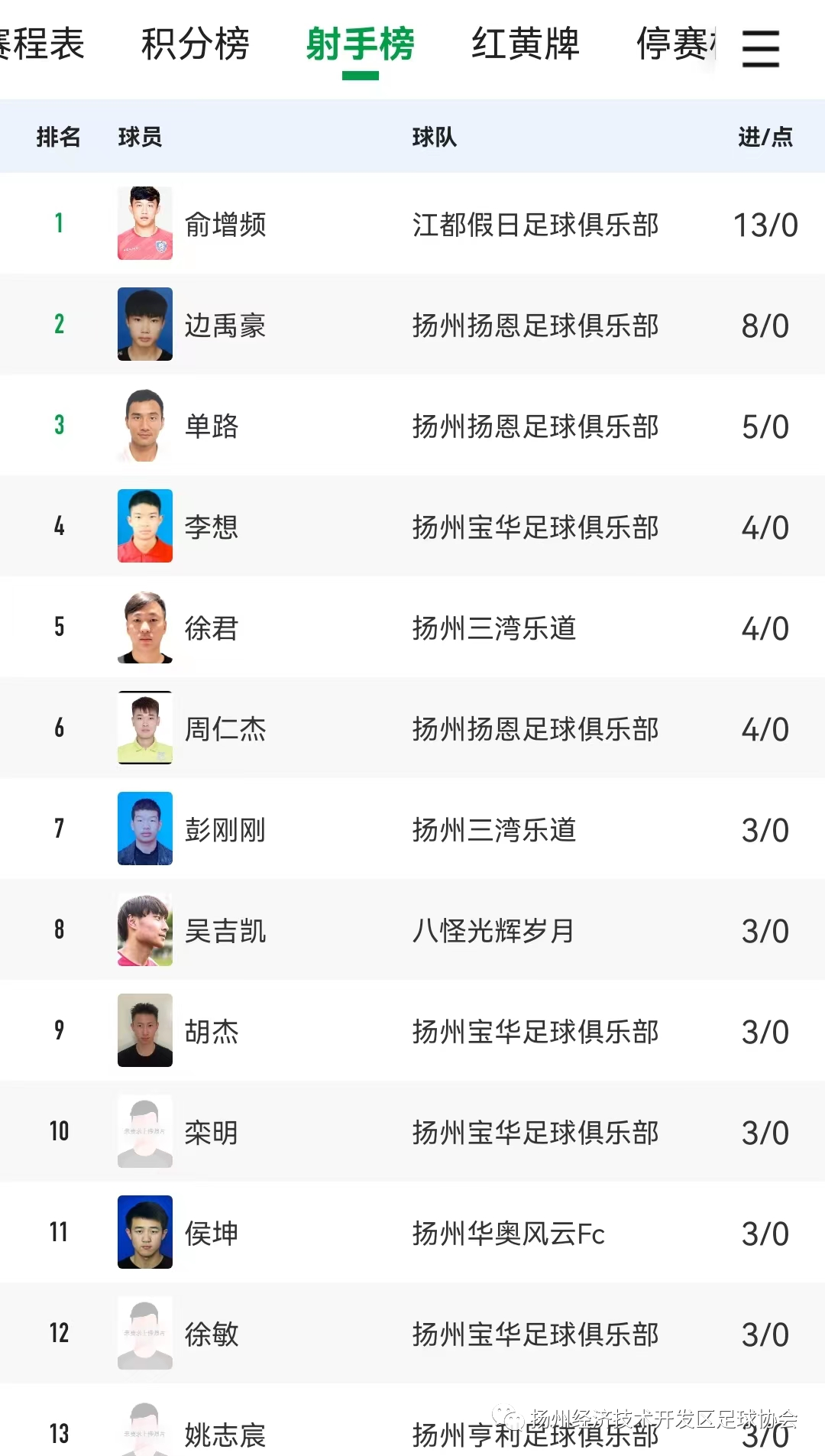Switch to the 积分榜 tab
This screenshot has height=1456, width=825.
pyautogui.click(x=196, y=44)
